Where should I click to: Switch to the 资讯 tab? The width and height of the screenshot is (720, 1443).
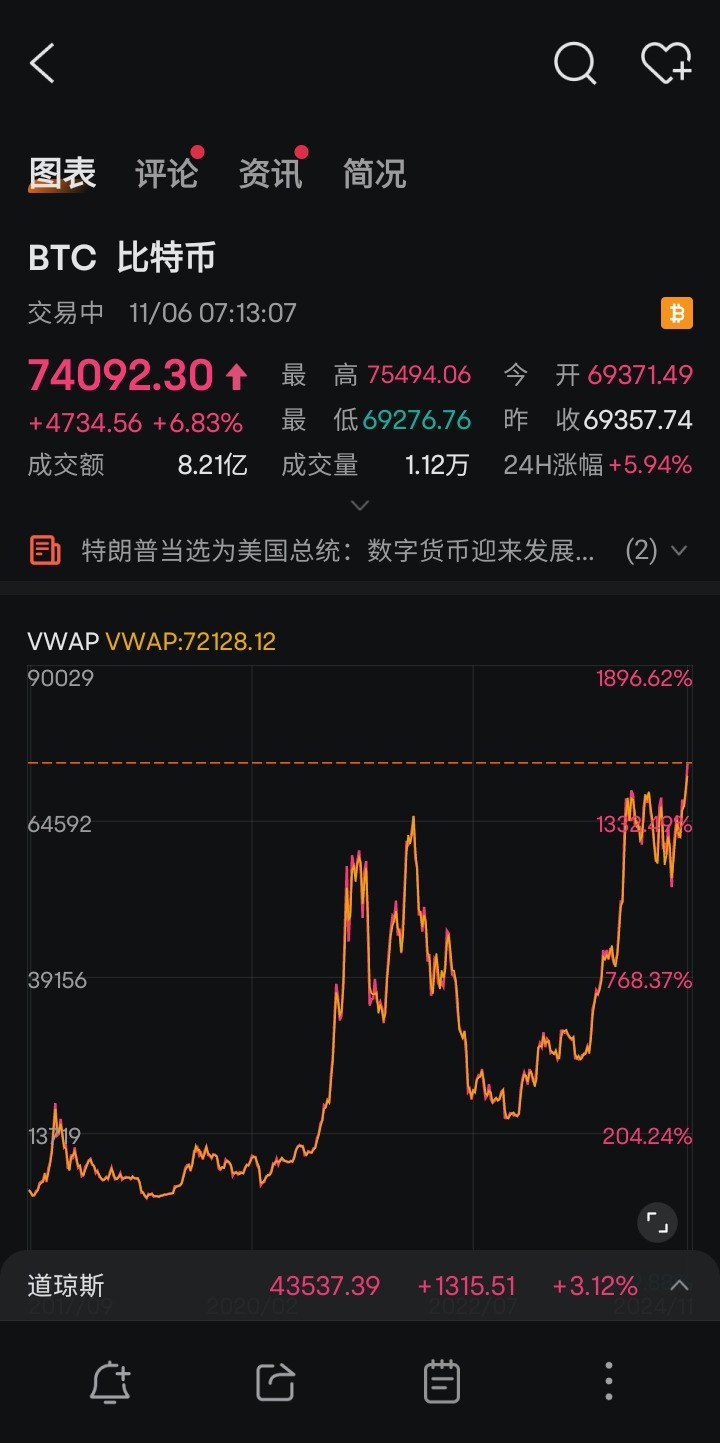coord(270,174)
